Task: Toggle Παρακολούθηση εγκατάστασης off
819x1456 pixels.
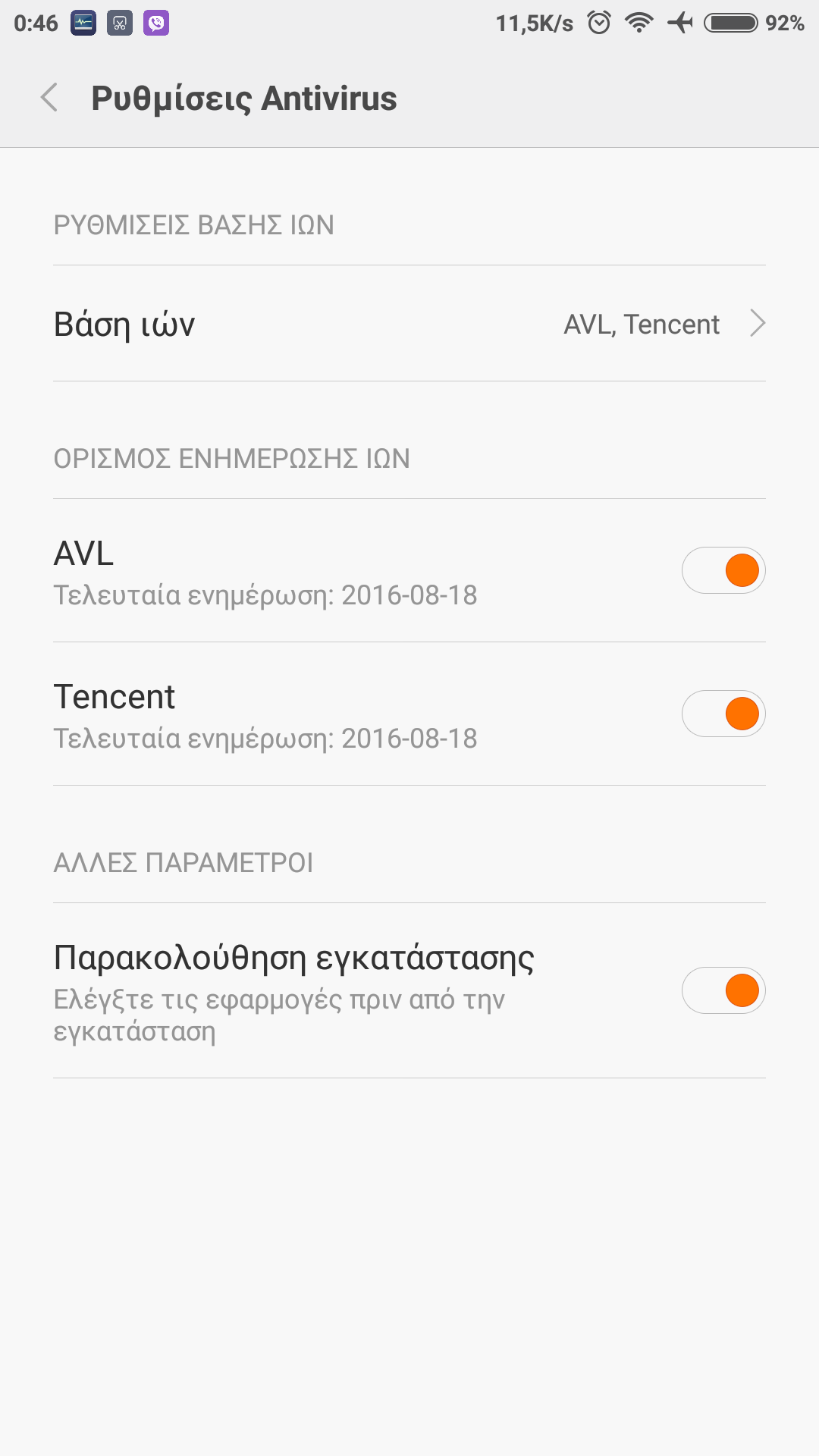Action: [723, 990]
